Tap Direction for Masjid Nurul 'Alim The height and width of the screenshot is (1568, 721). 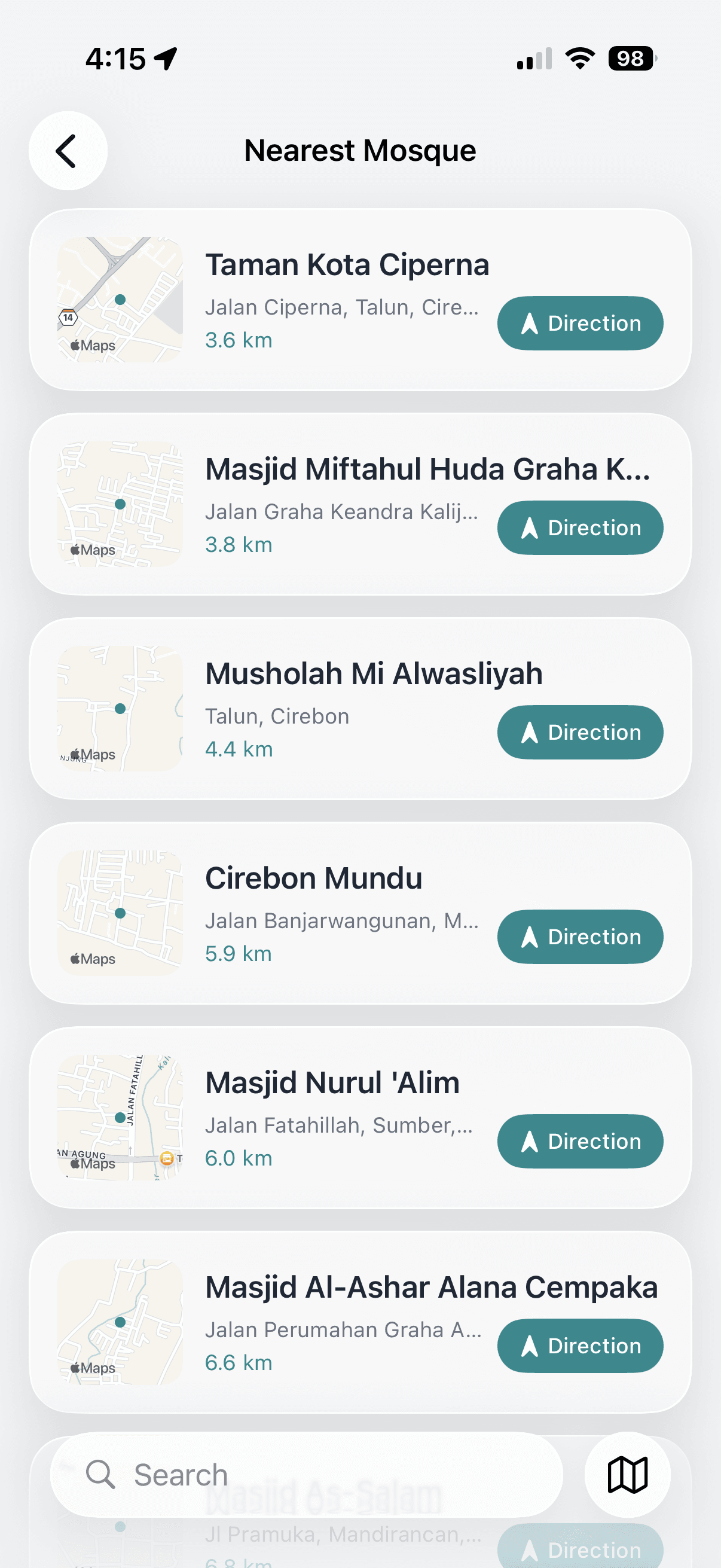[580, 1141]
